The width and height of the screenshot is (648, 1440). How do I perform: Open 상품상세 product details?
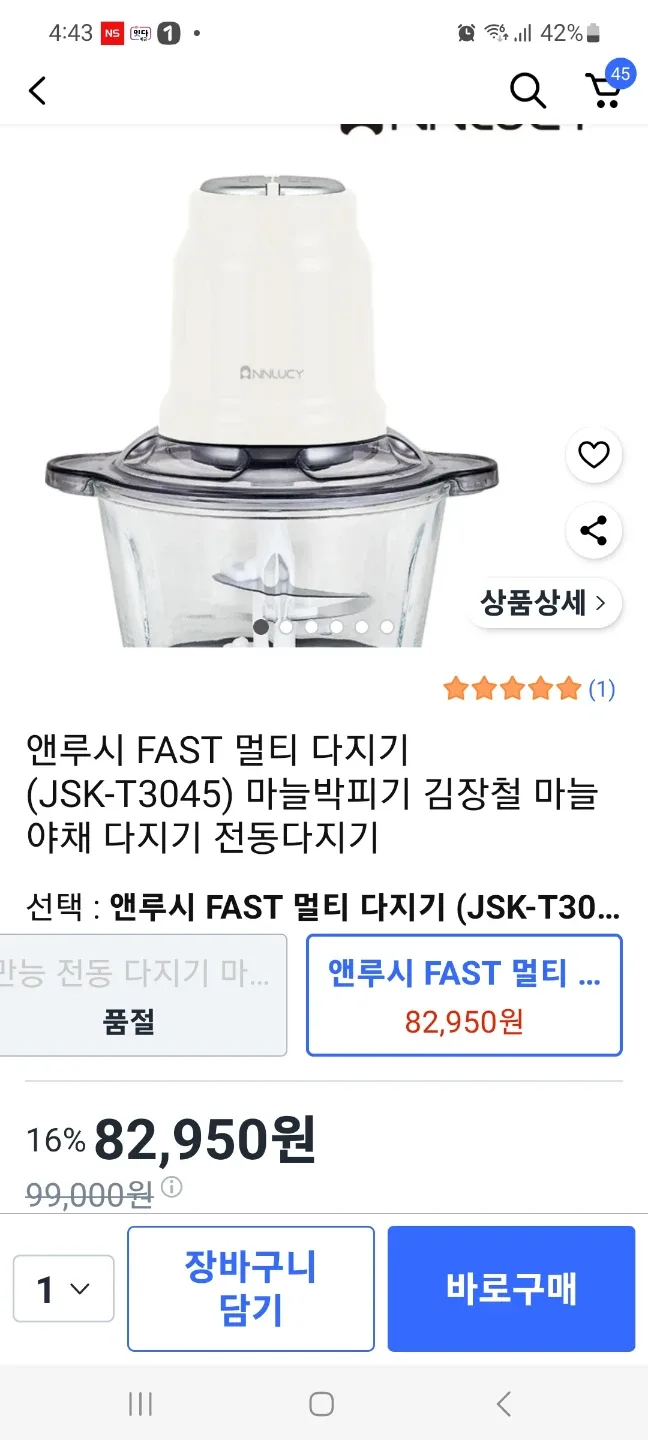(544, 603)
